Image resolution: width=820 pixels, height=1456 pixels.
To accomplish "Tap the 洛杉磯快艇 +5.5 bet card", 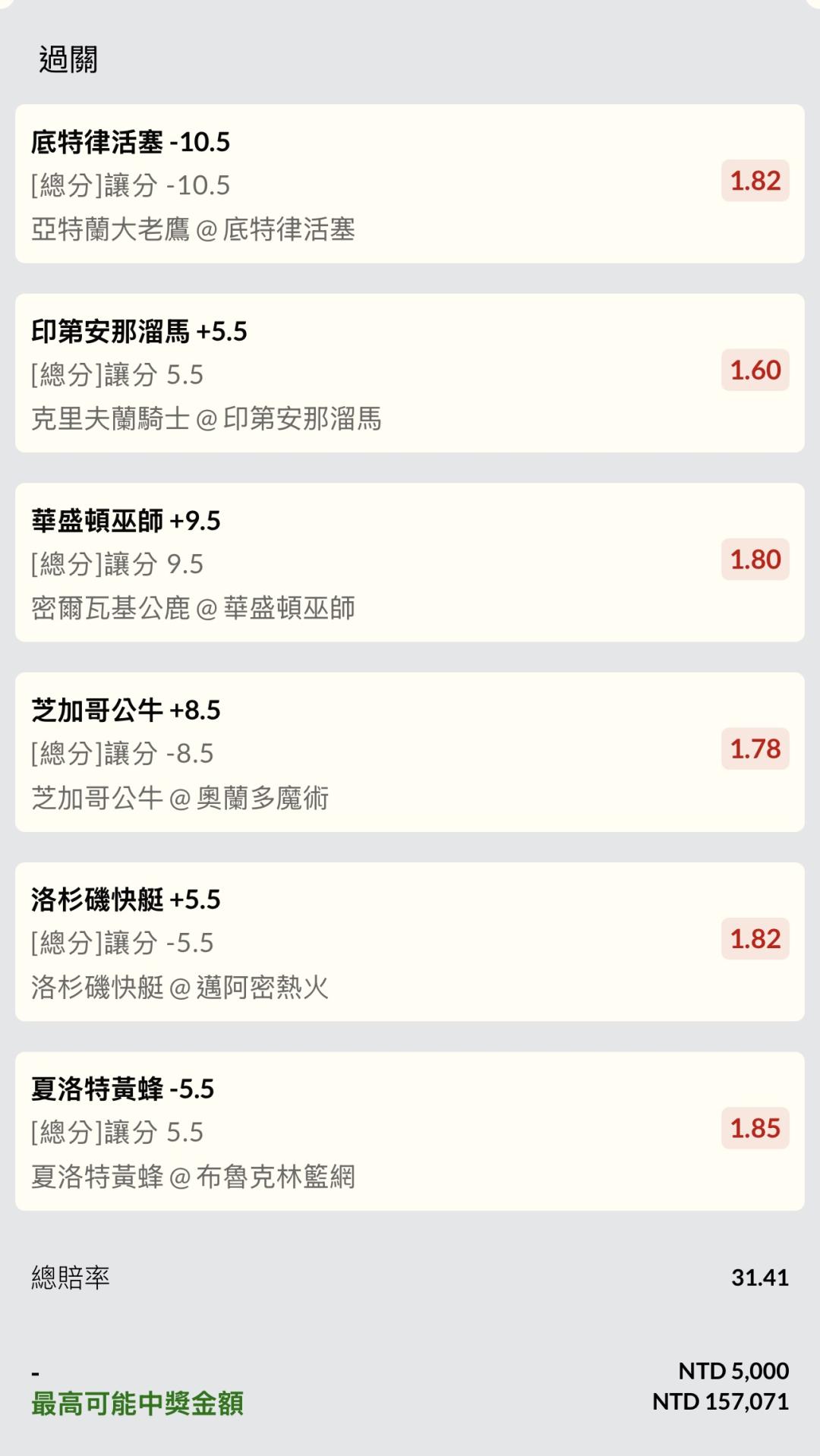I will pyautogui.click(x=410, y=941).
